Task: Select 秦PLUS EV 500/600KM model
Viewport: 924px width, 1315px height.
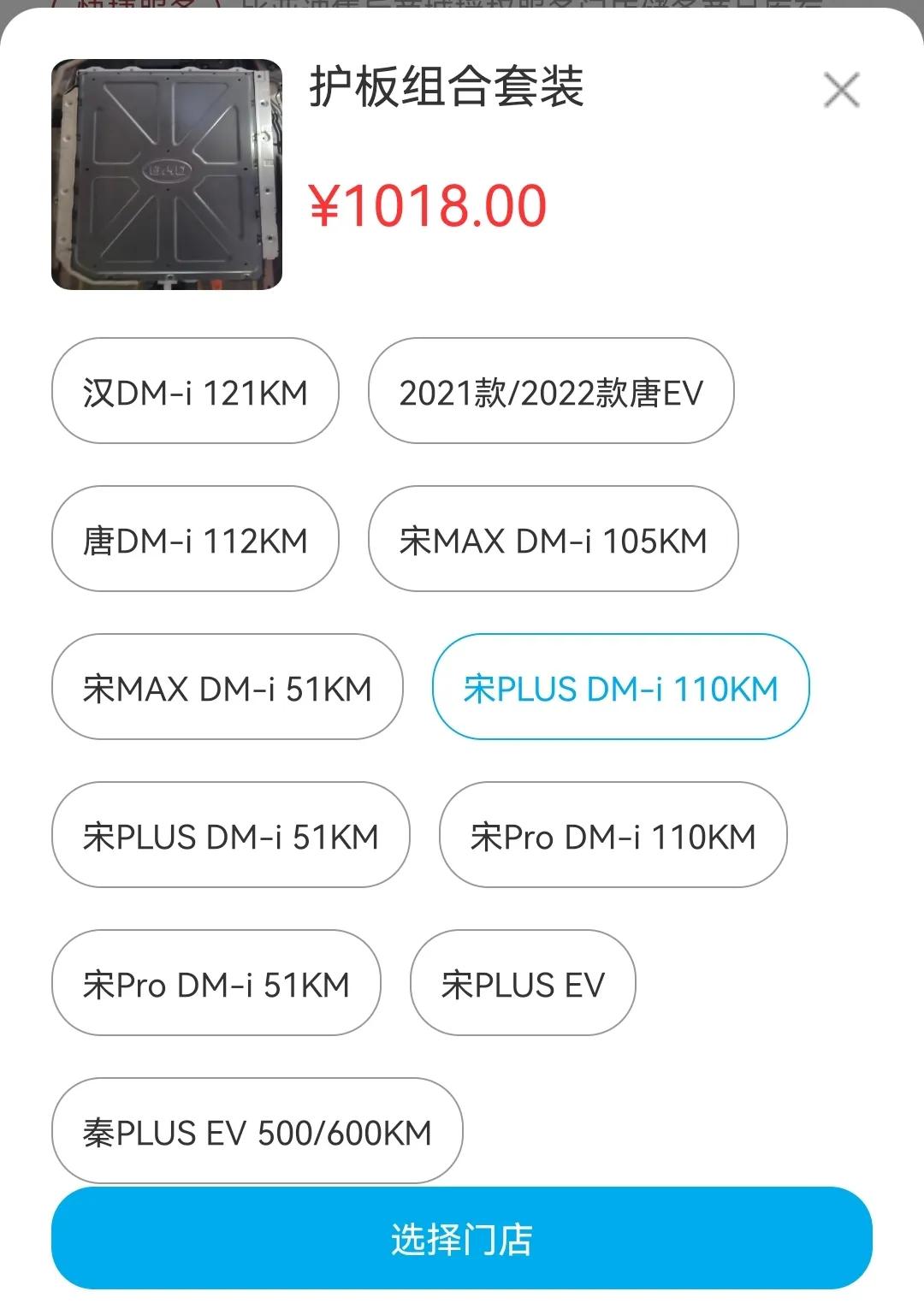Action: point(257,1132)
